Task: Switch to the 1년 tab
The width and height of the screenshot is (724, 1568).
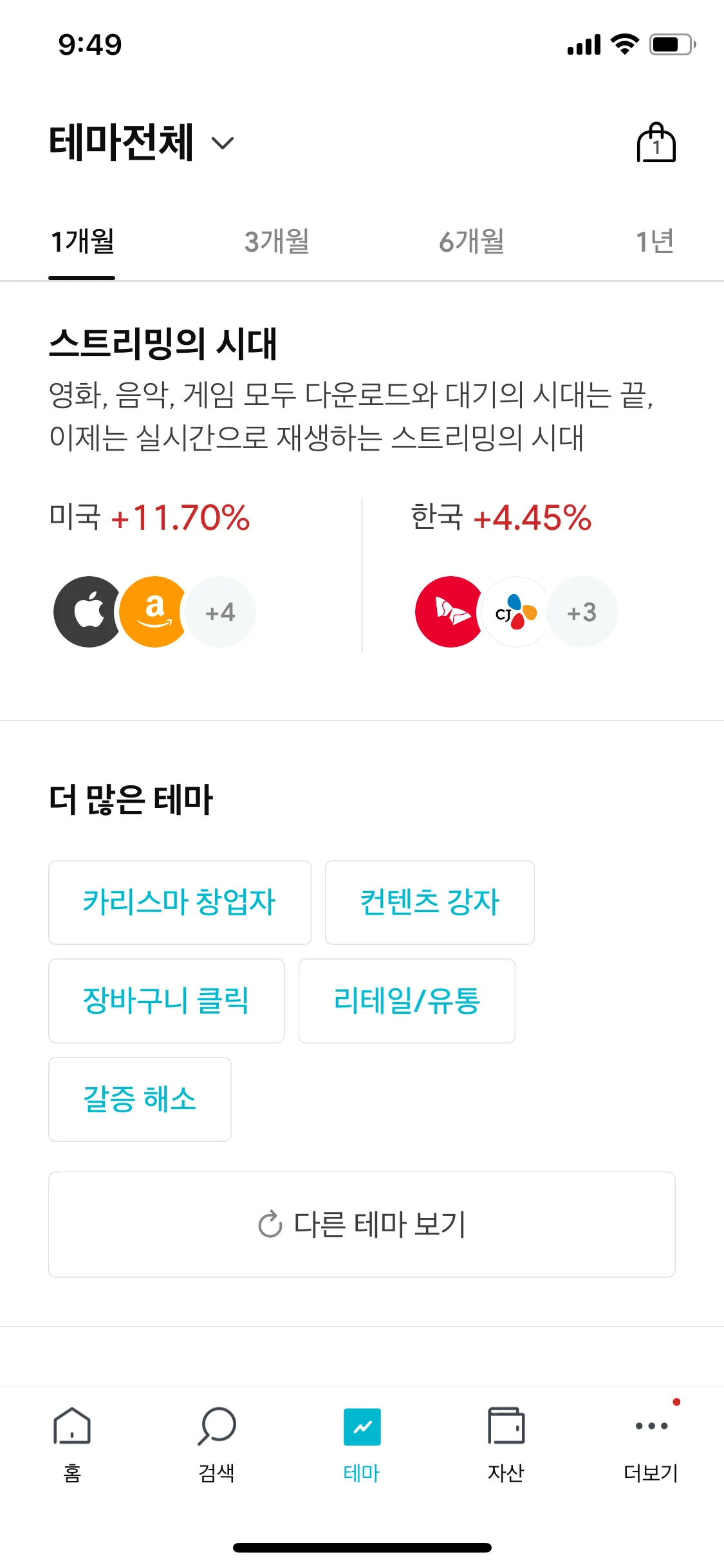Action: pos(654,242)
